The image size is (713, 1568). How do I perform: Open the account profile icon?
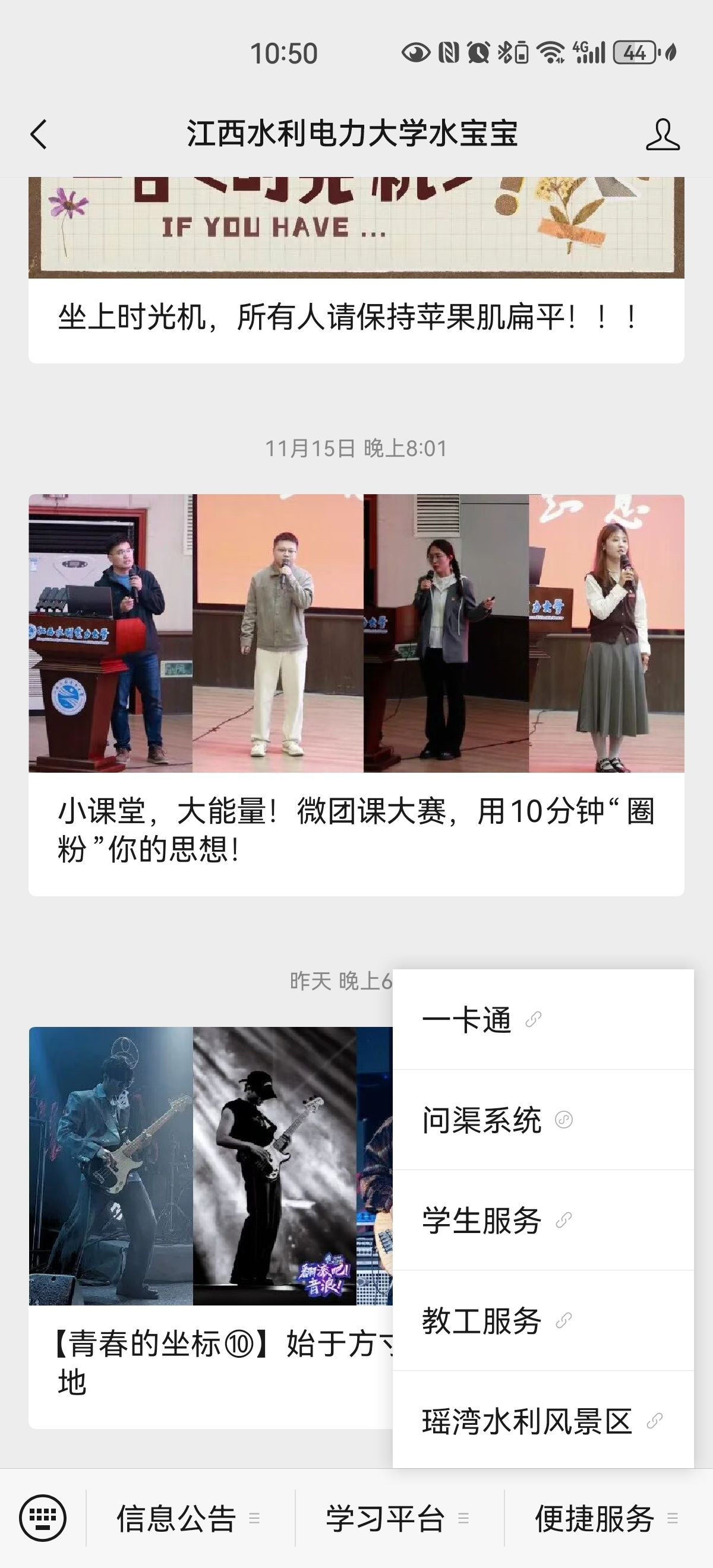(662, 134)
